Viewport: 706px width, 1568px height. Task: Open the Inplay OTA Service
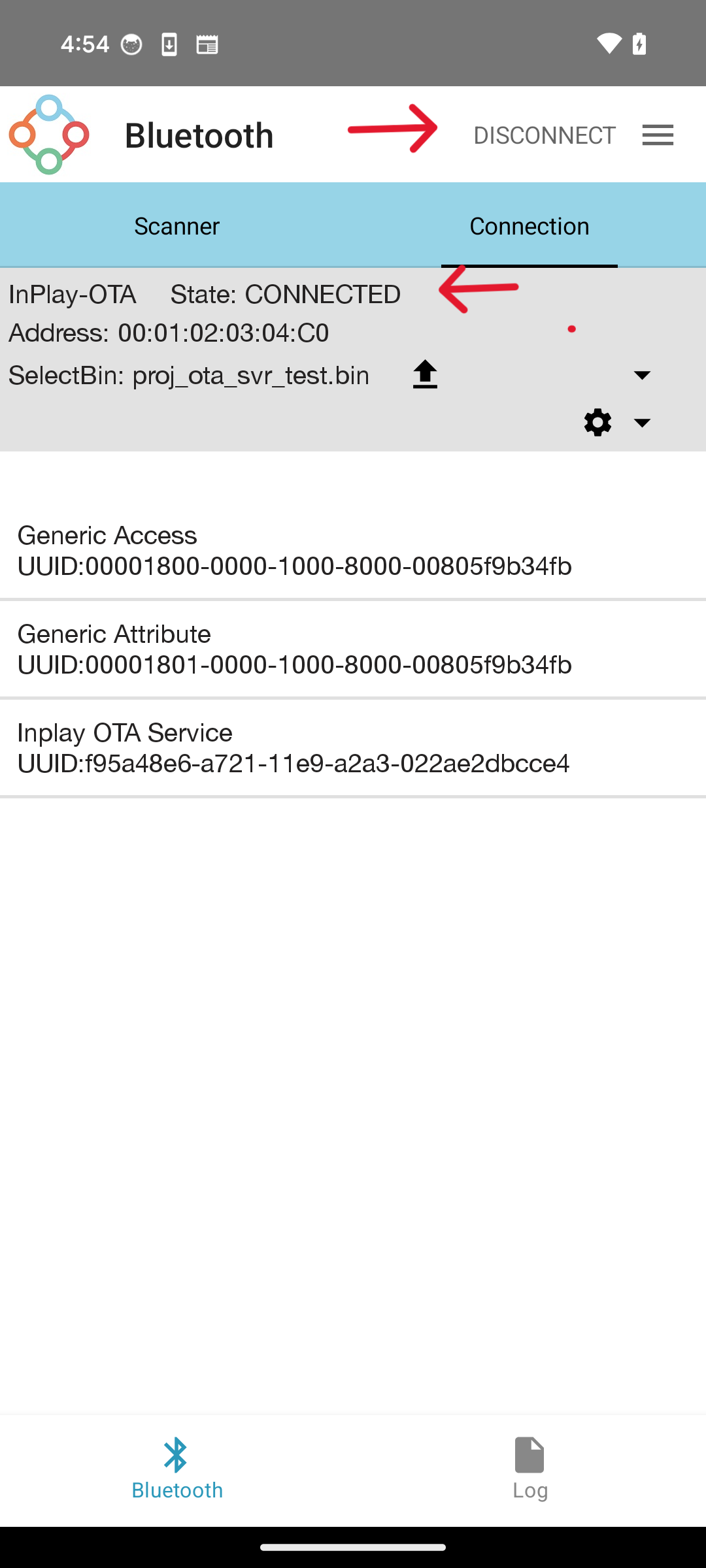(x=353, y=747)
